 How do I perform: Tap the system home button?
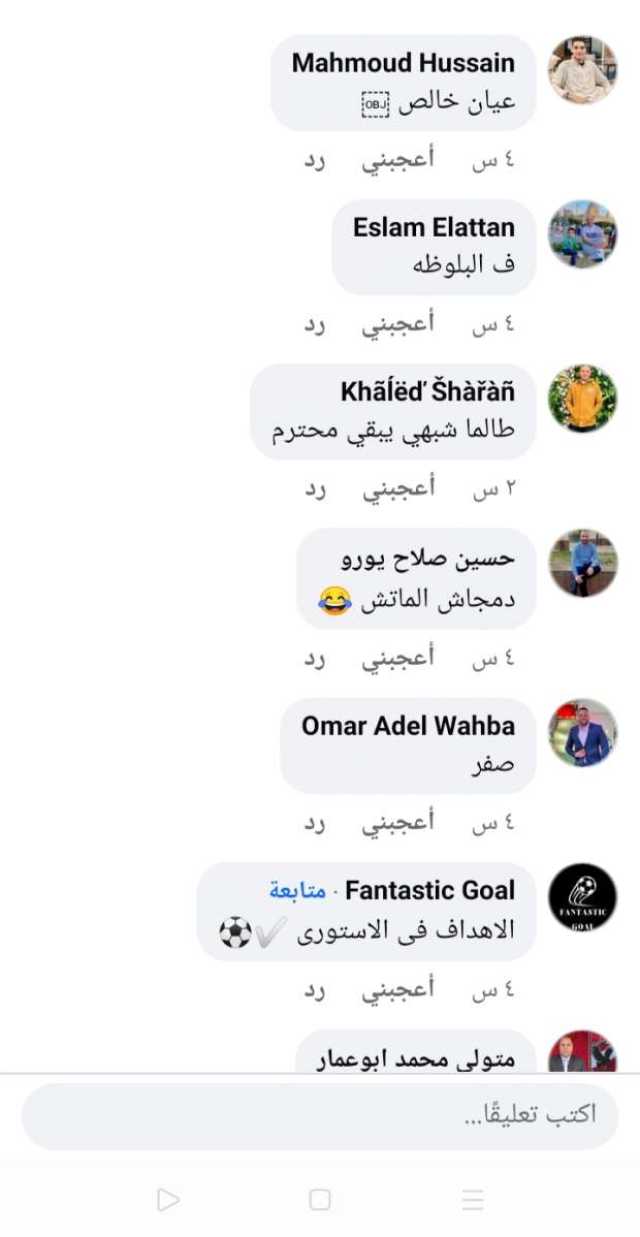tap(320, 1199)
